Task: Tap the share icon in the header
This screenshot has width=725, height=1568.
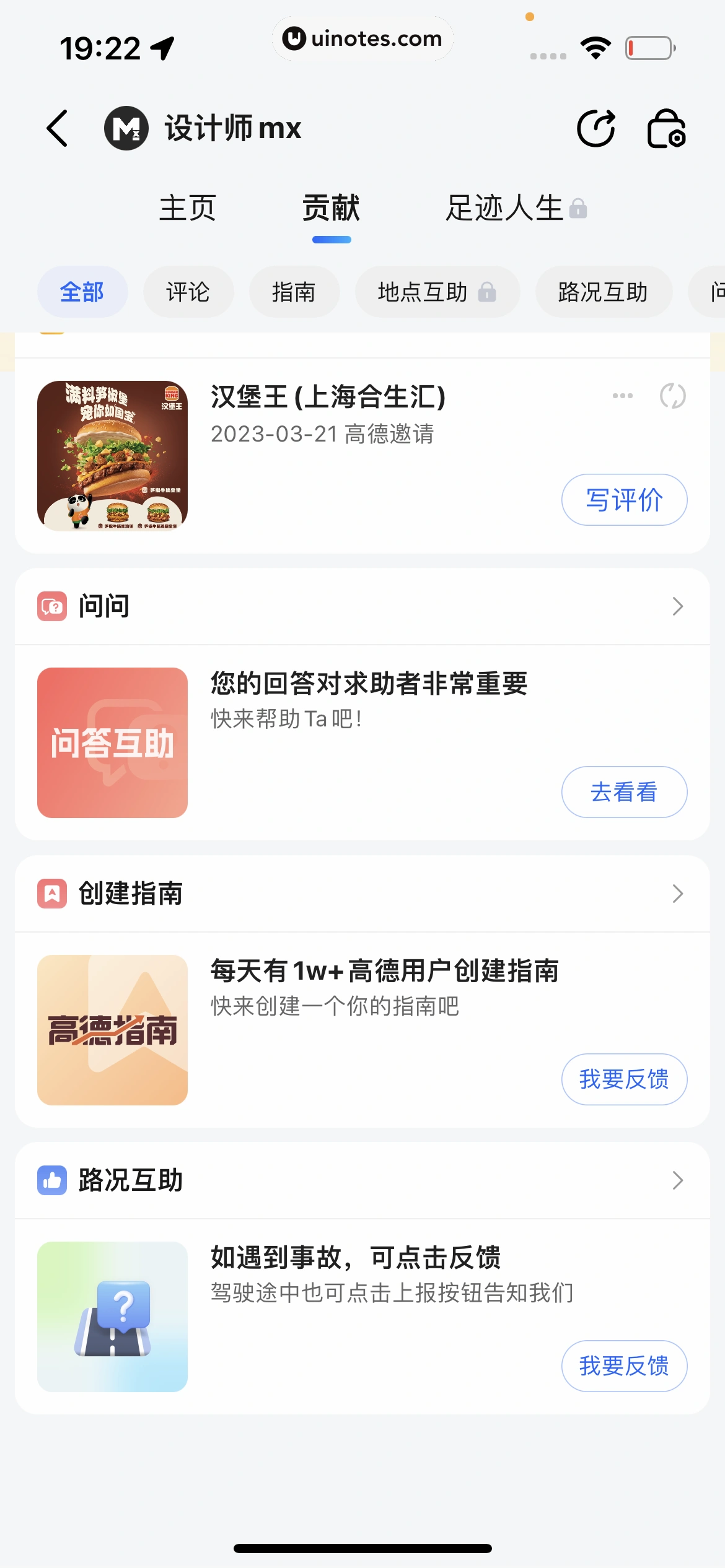Action: [596, 128]
